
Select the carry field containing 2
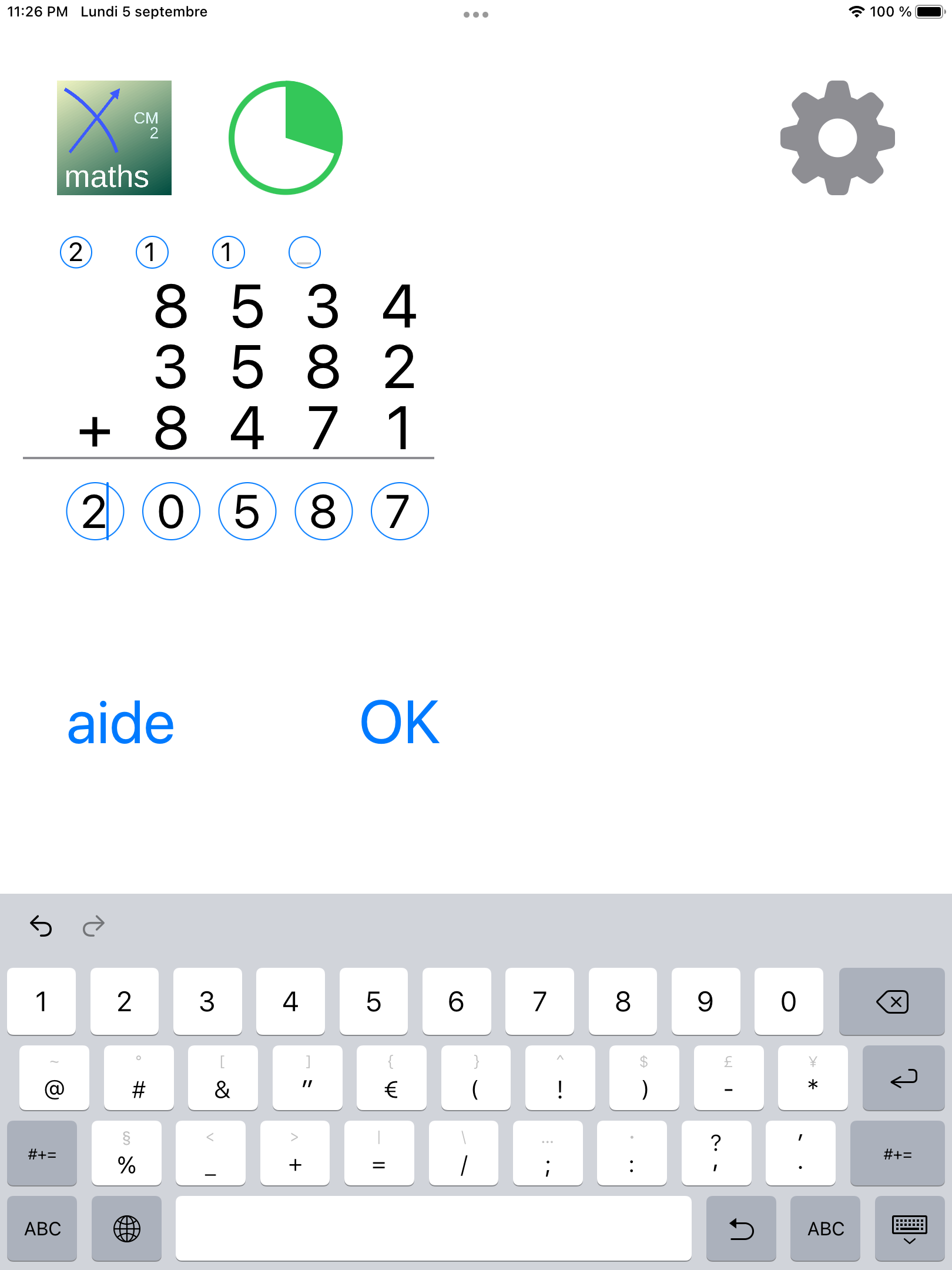[x=76, y=252]
